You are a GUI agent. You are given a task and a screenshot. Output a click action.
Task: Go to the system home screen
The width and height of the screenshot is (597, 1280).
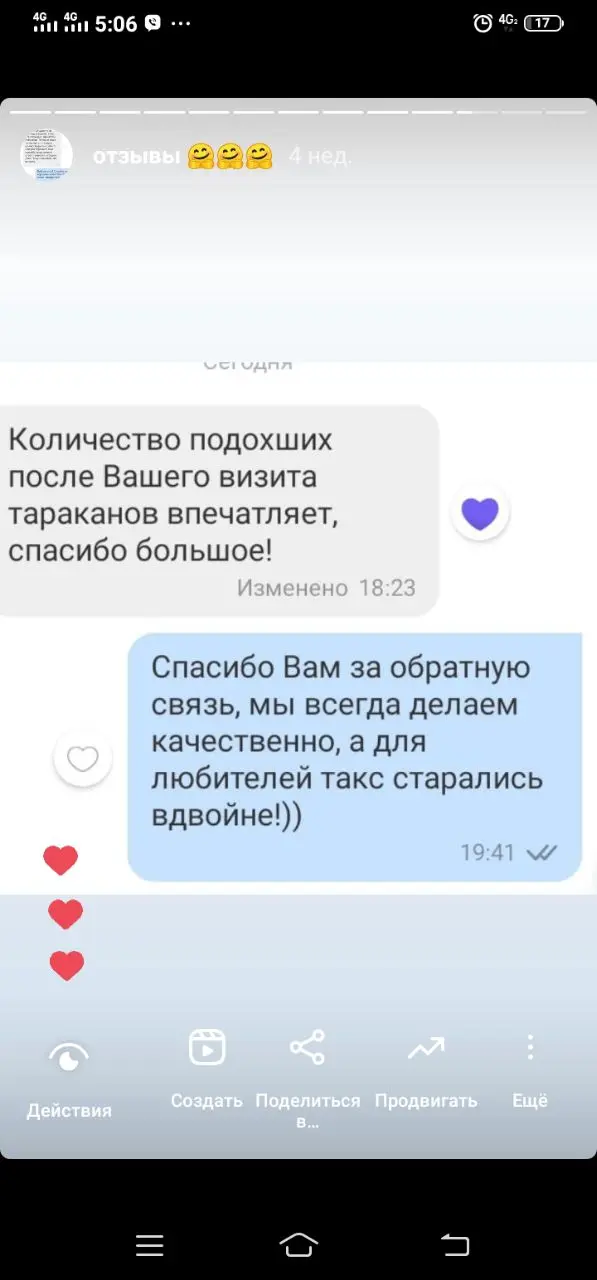[298, 1244]
